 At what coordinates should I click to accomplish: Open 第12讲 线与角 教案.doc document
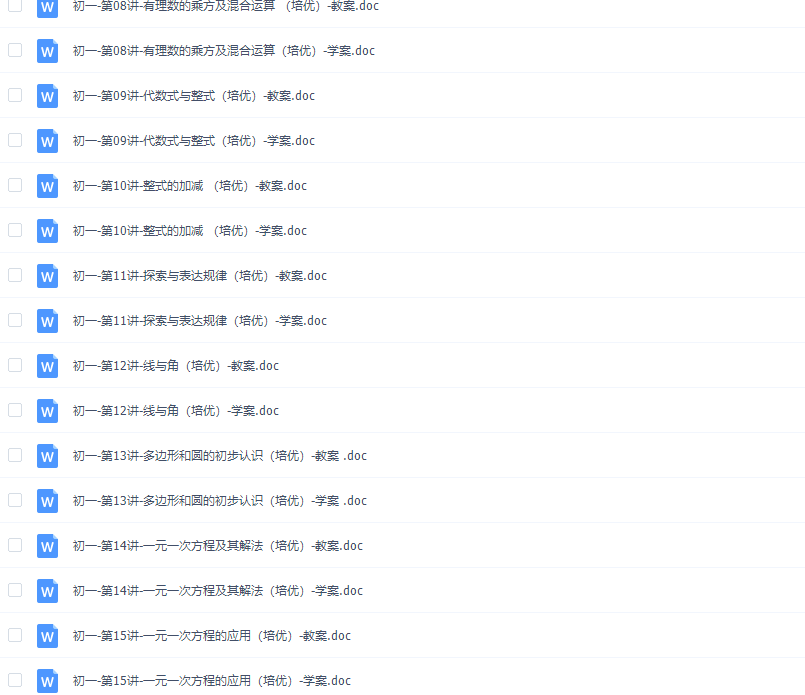pyautogui.click(x=175, y=366)
